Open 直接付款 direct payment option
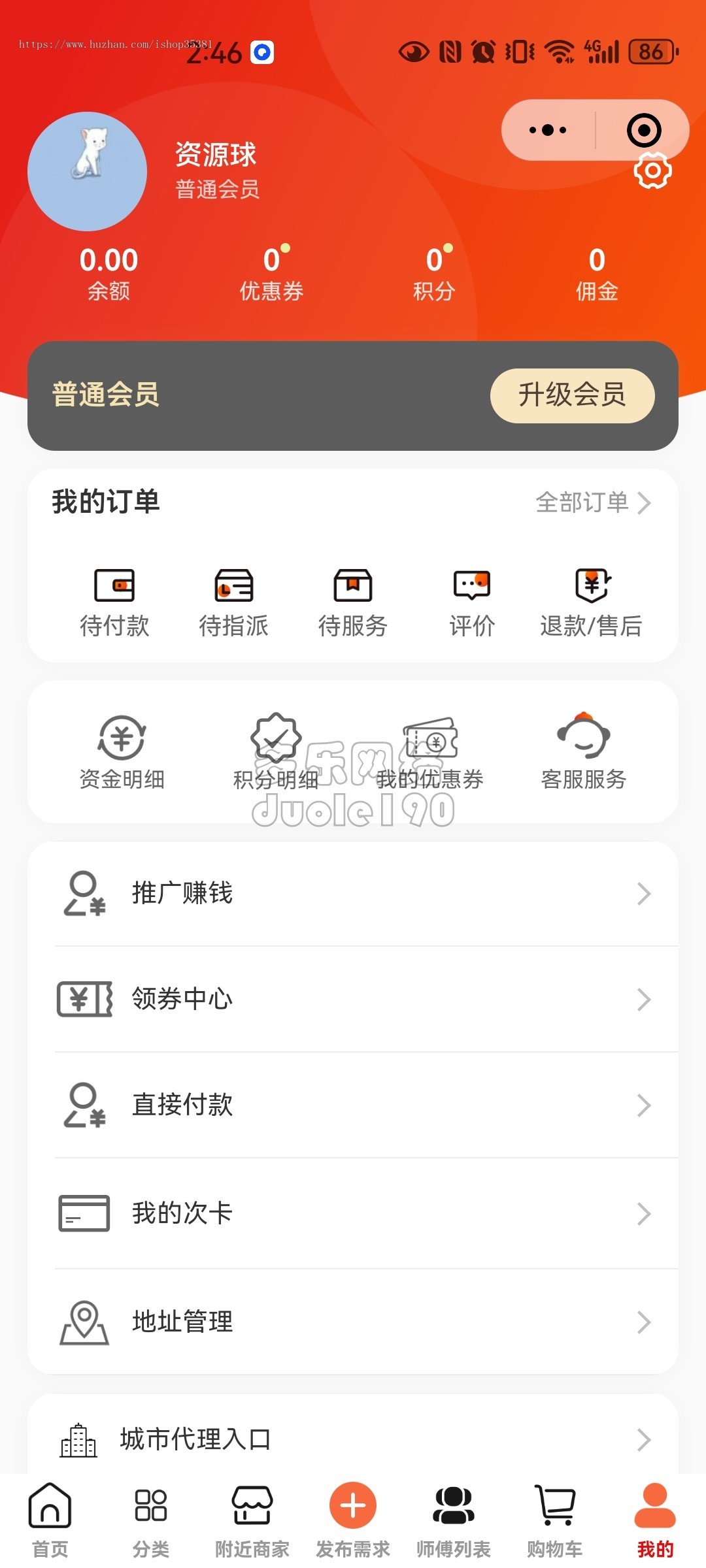The width and height of the screenshot is (706, 1568). pyautogui.click(x=353, y=1105)
